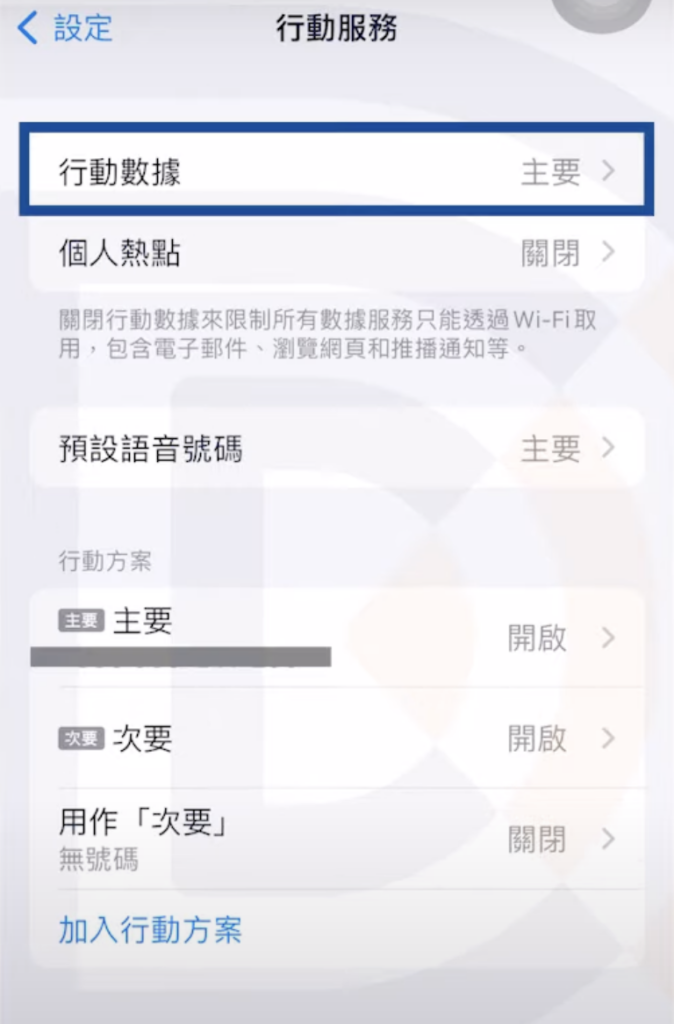The width and height of the screenshot is (674, 1024).
Task: Tap 加入行動方案 link
Action: click(x=150, y=930)
